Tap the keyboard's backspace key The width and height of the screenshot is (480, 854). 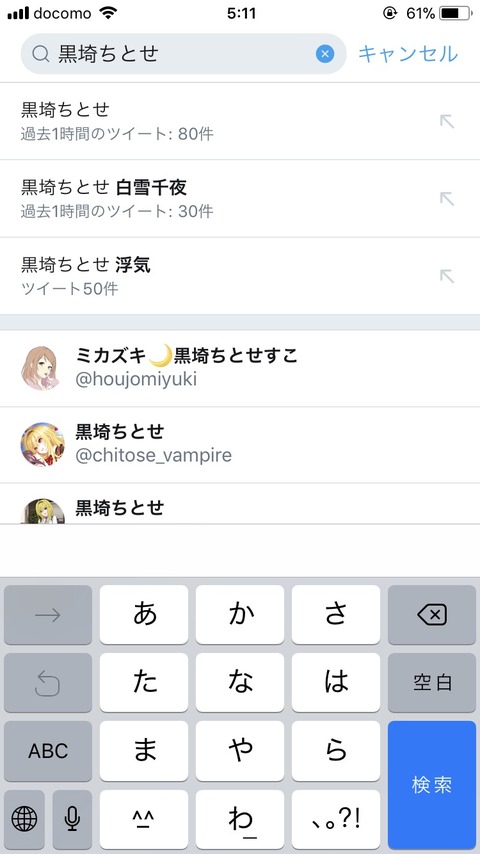432,615
